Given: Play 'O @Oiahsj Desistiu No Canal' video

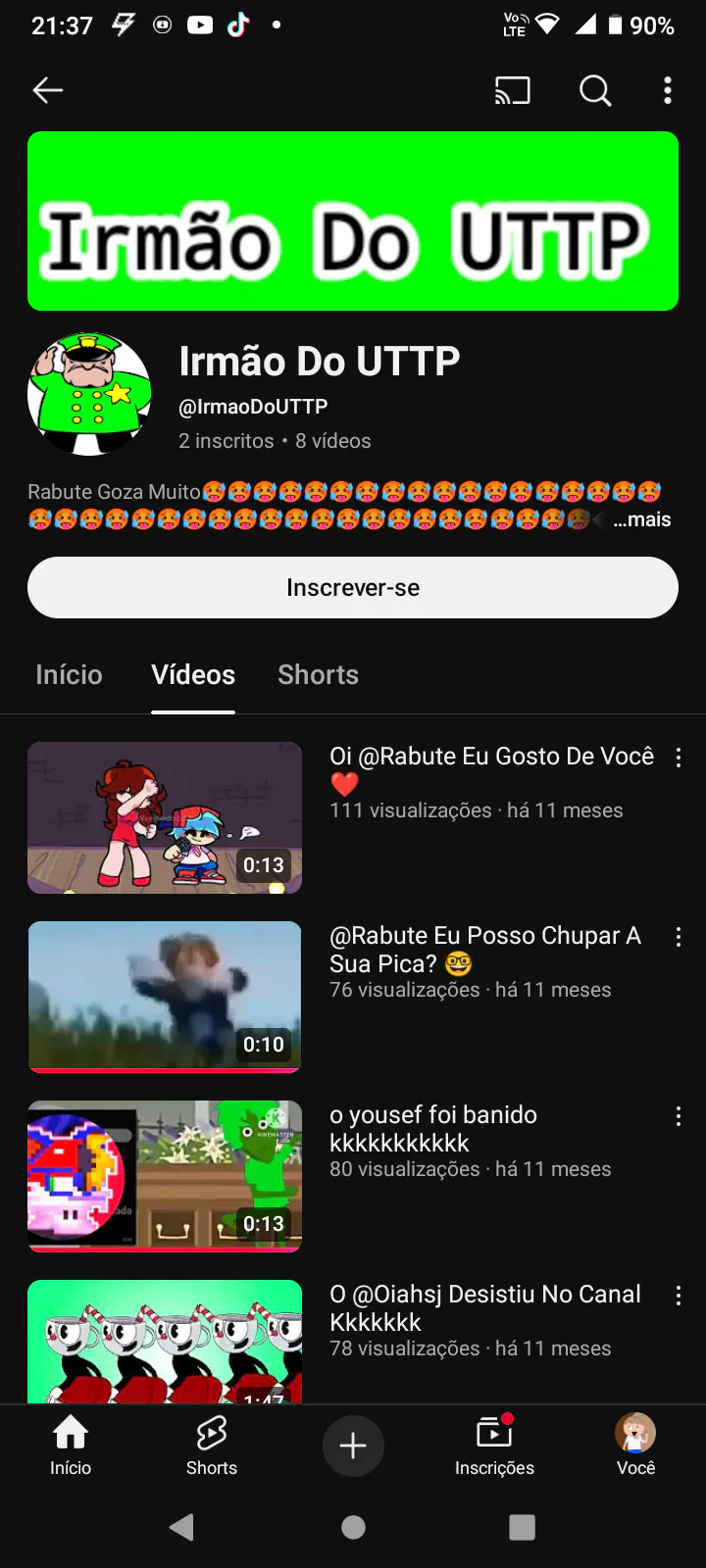Looking at the screenshot, I should pos(165,1341).
